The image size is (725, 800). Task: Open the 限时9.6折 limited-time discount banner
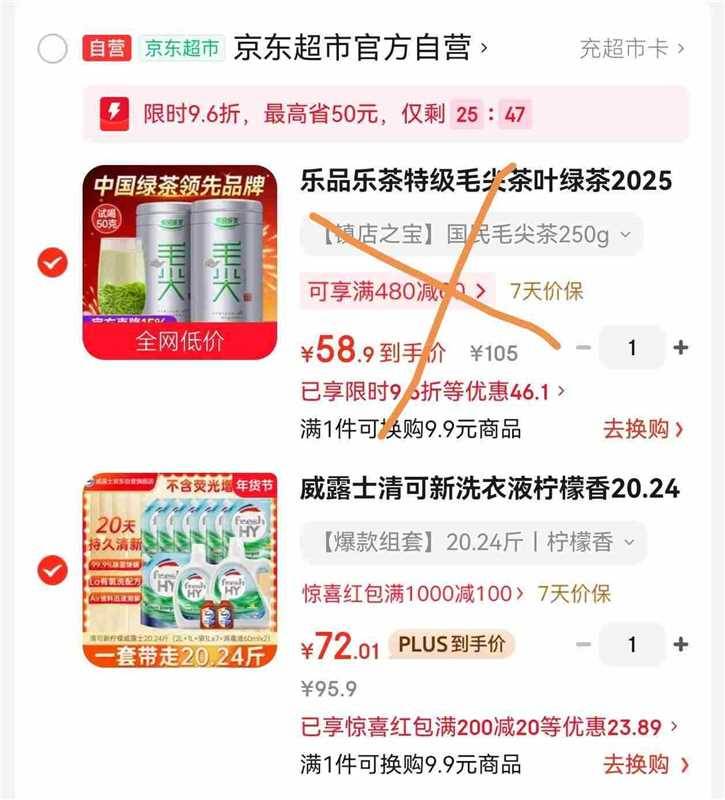pos(385,114)
